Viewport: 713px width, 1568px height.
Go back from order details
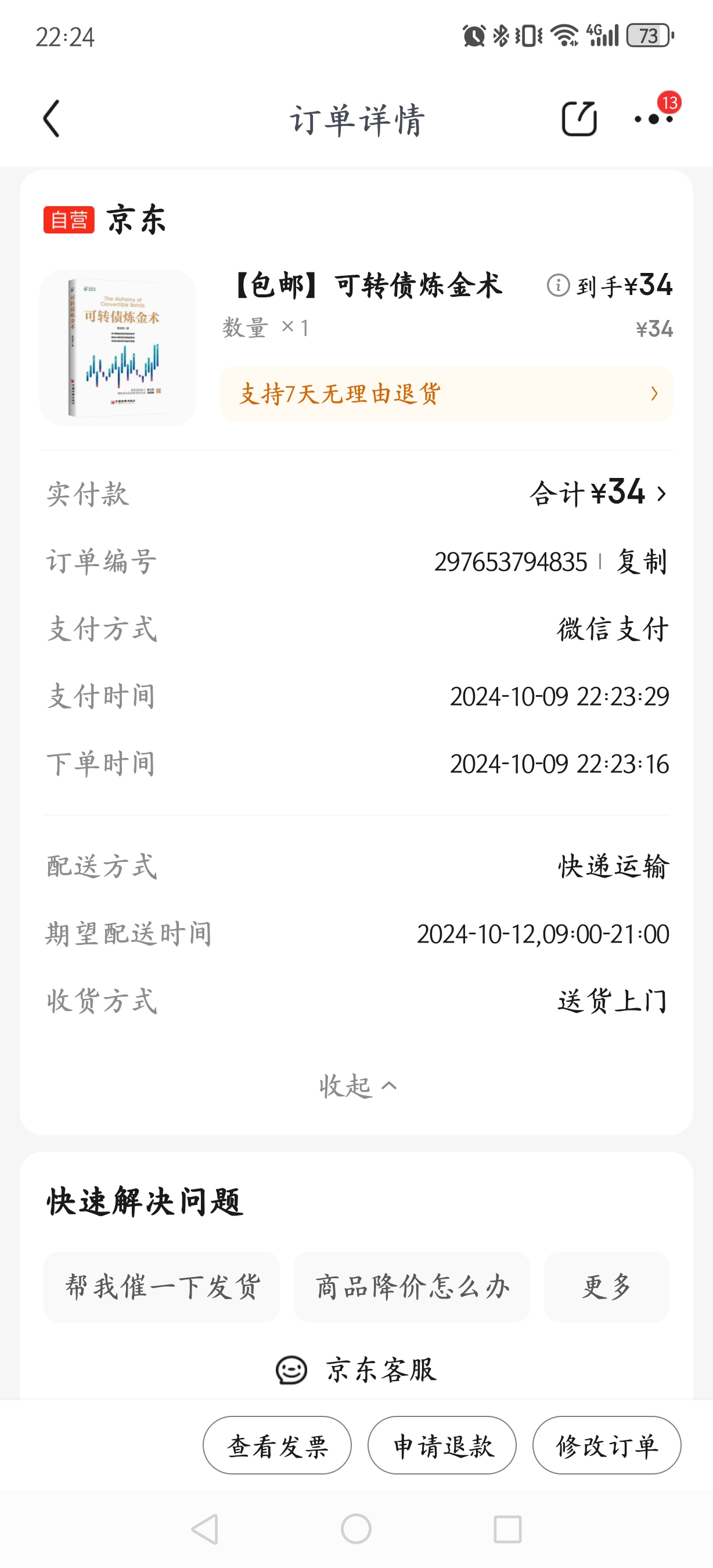point(52,118)
